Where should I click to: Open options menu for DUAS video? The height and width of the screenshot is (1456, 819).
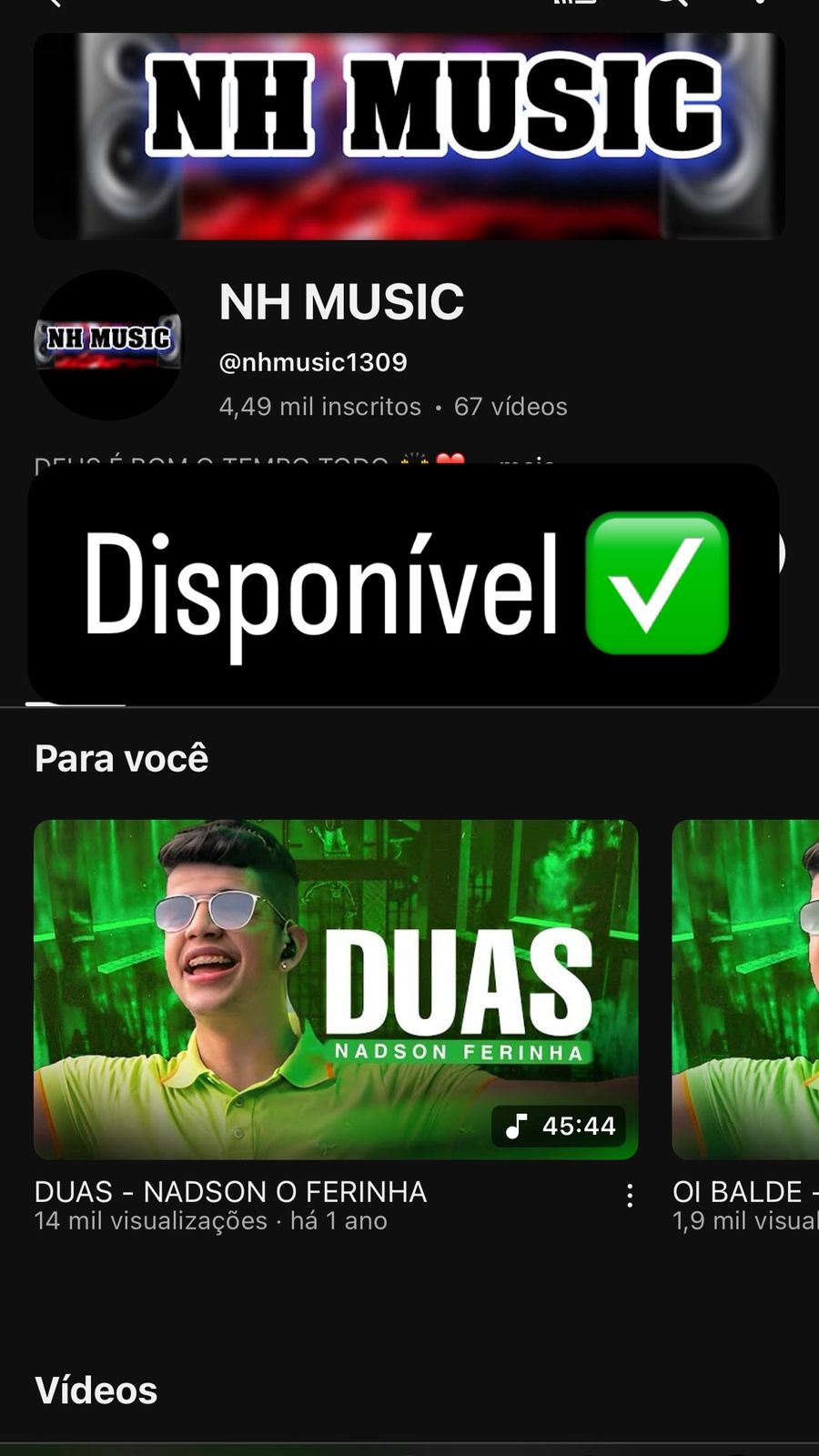630,1195
